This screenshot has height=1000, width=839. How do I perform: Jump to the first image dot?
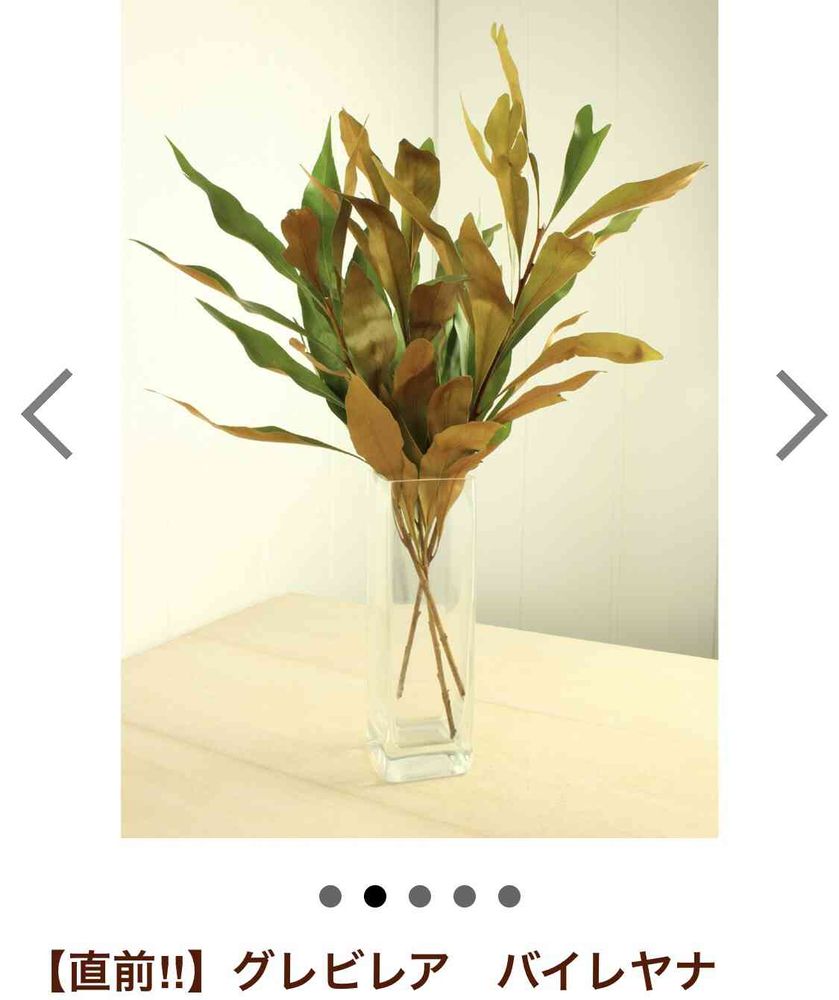point(330,896)
